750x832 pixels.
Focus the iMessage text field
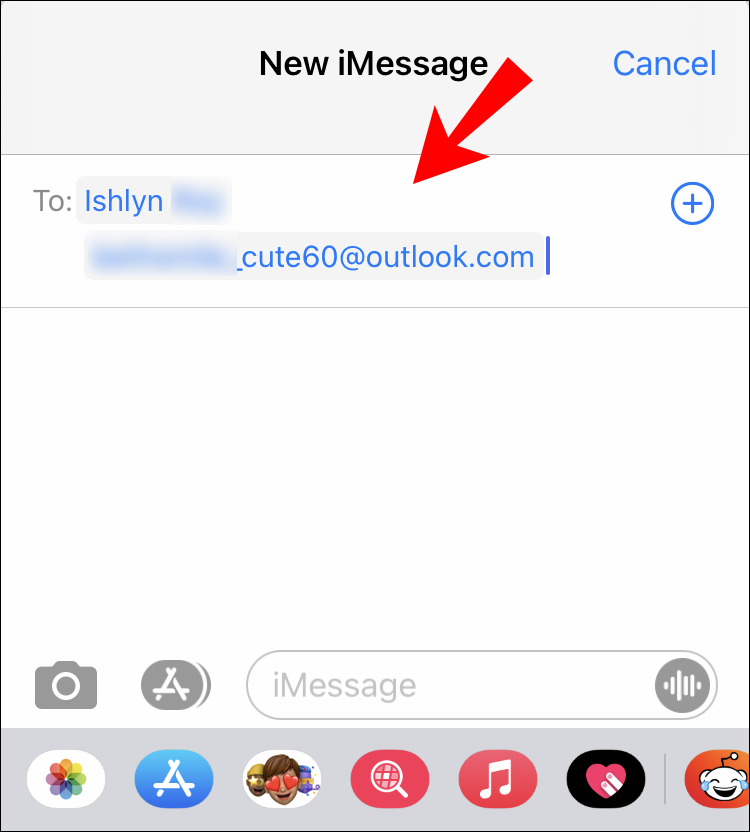tap(450, 686)
